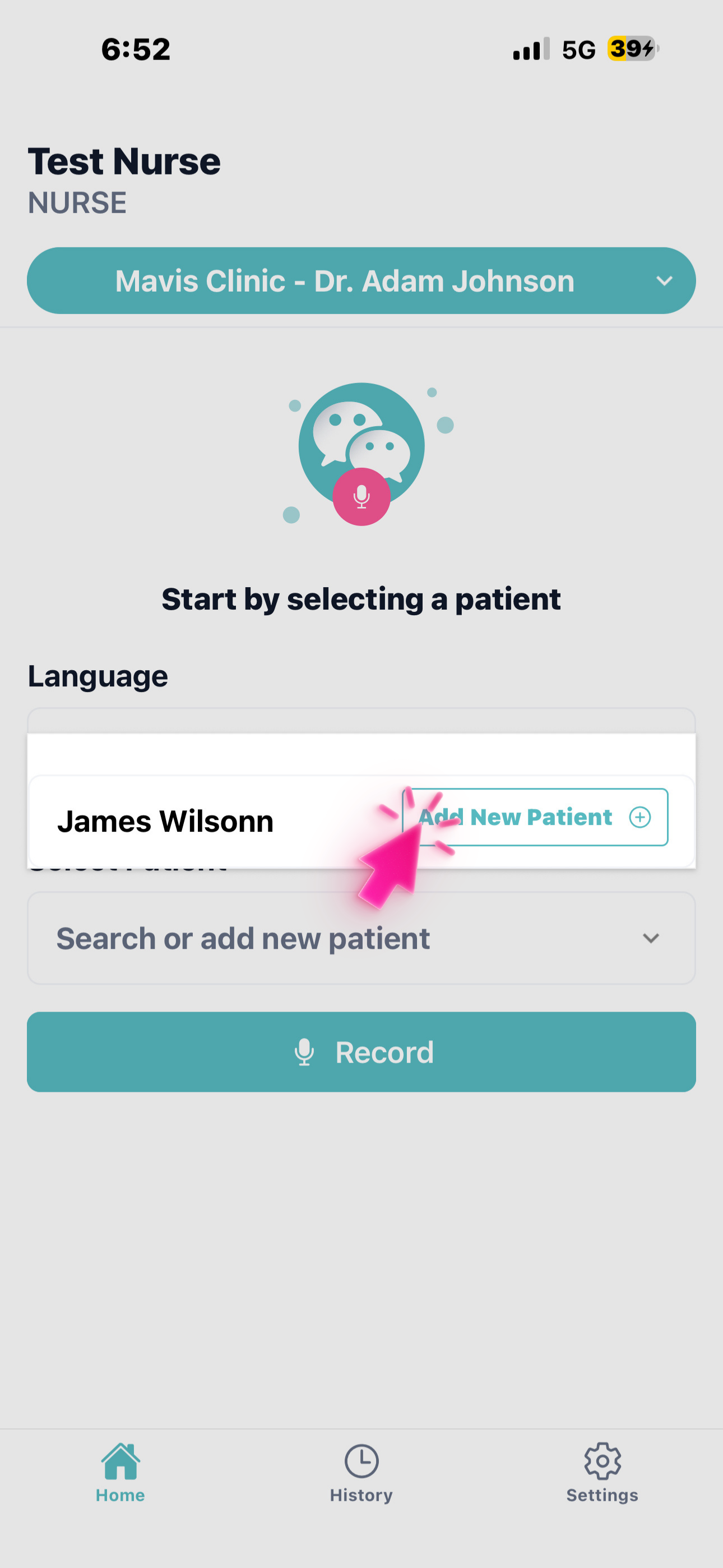Open the Search or add new patient dropdown
Image resolution: width=723 pixels, height=1568 pixels.
[361, 938]
